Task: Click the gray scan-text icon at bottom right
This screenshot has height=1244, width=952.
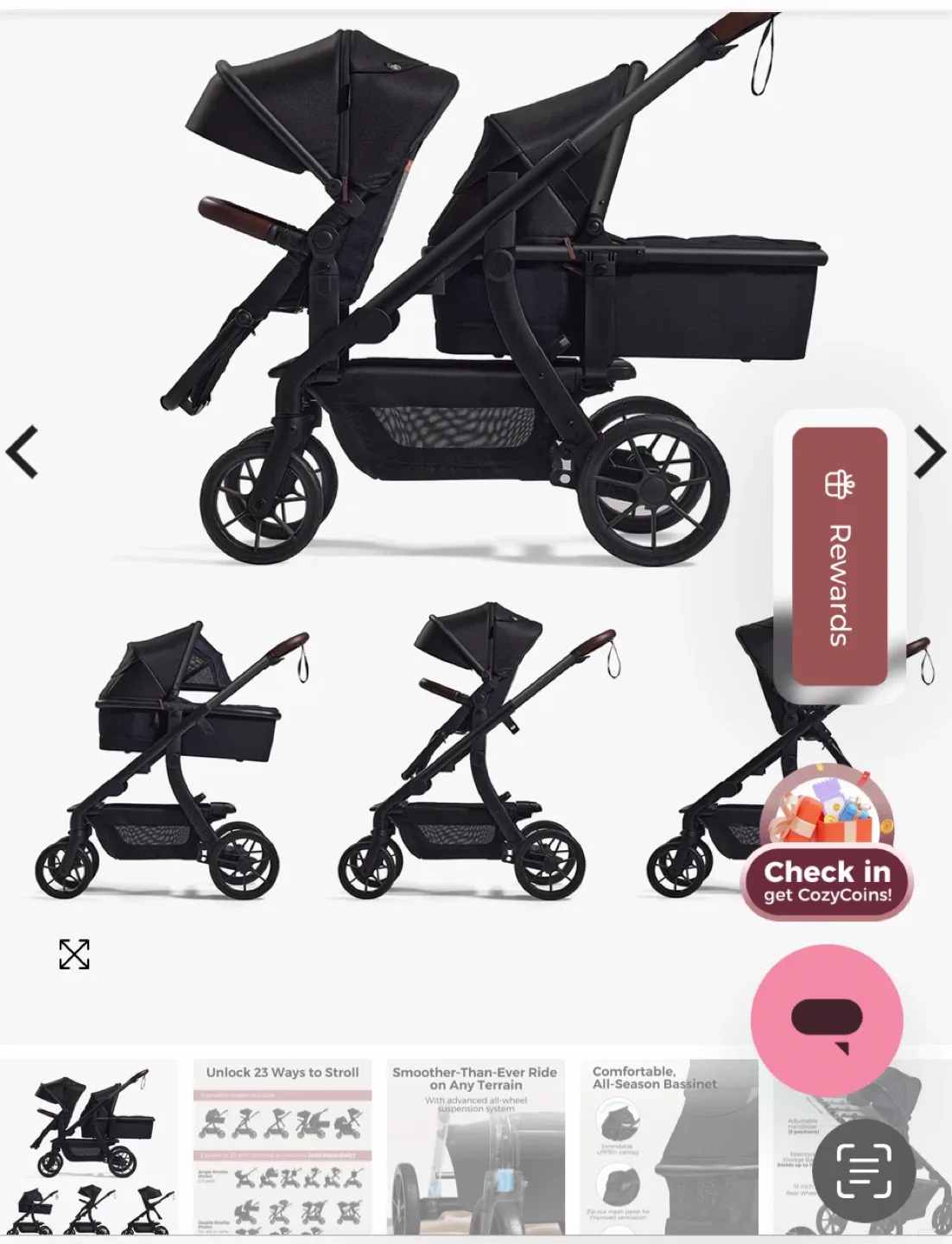Action: [866, 1172]
